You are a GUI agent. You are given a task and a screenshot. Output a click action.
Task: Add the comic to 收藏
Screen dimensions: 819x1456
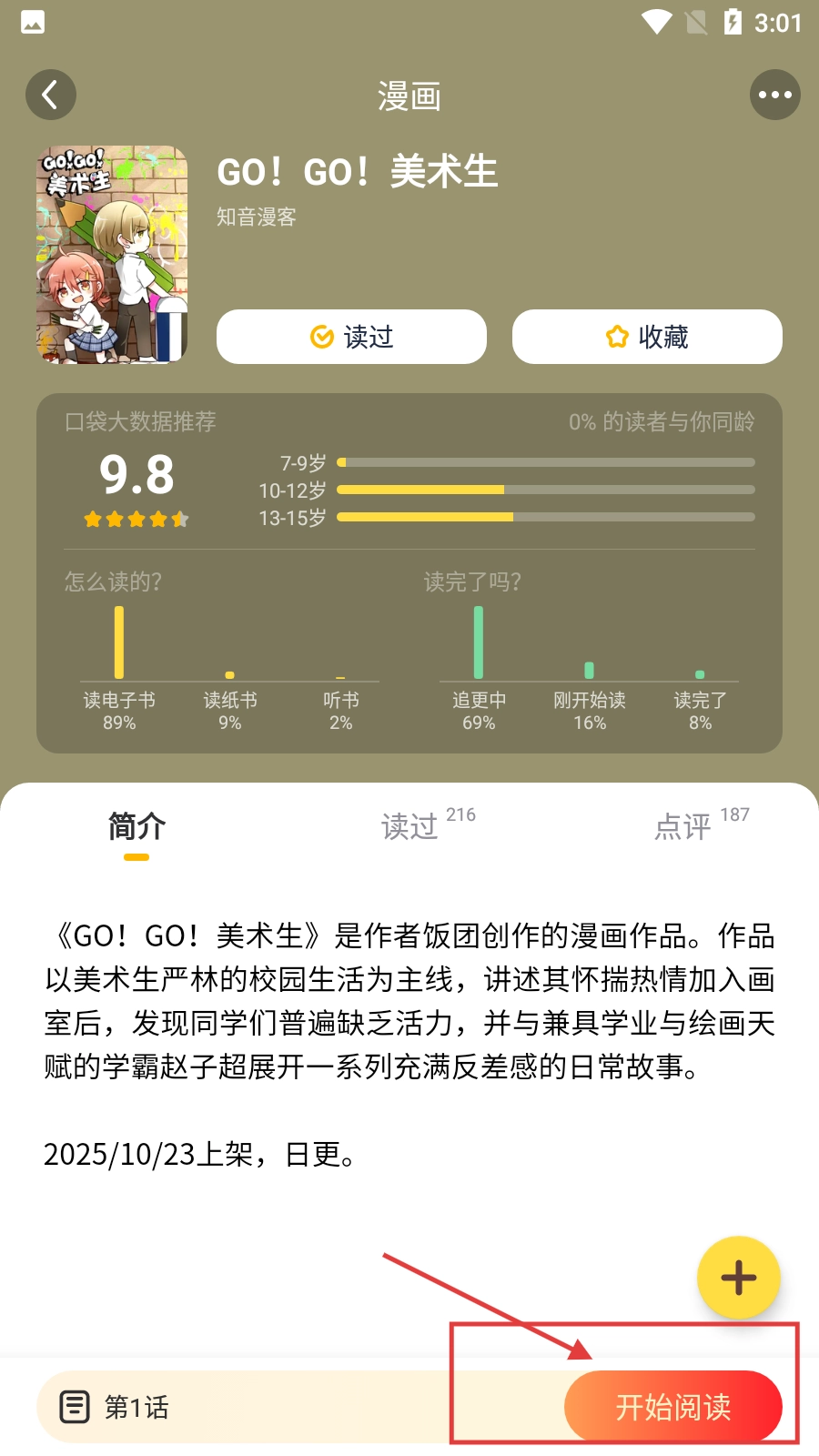[x=647, y=337]
